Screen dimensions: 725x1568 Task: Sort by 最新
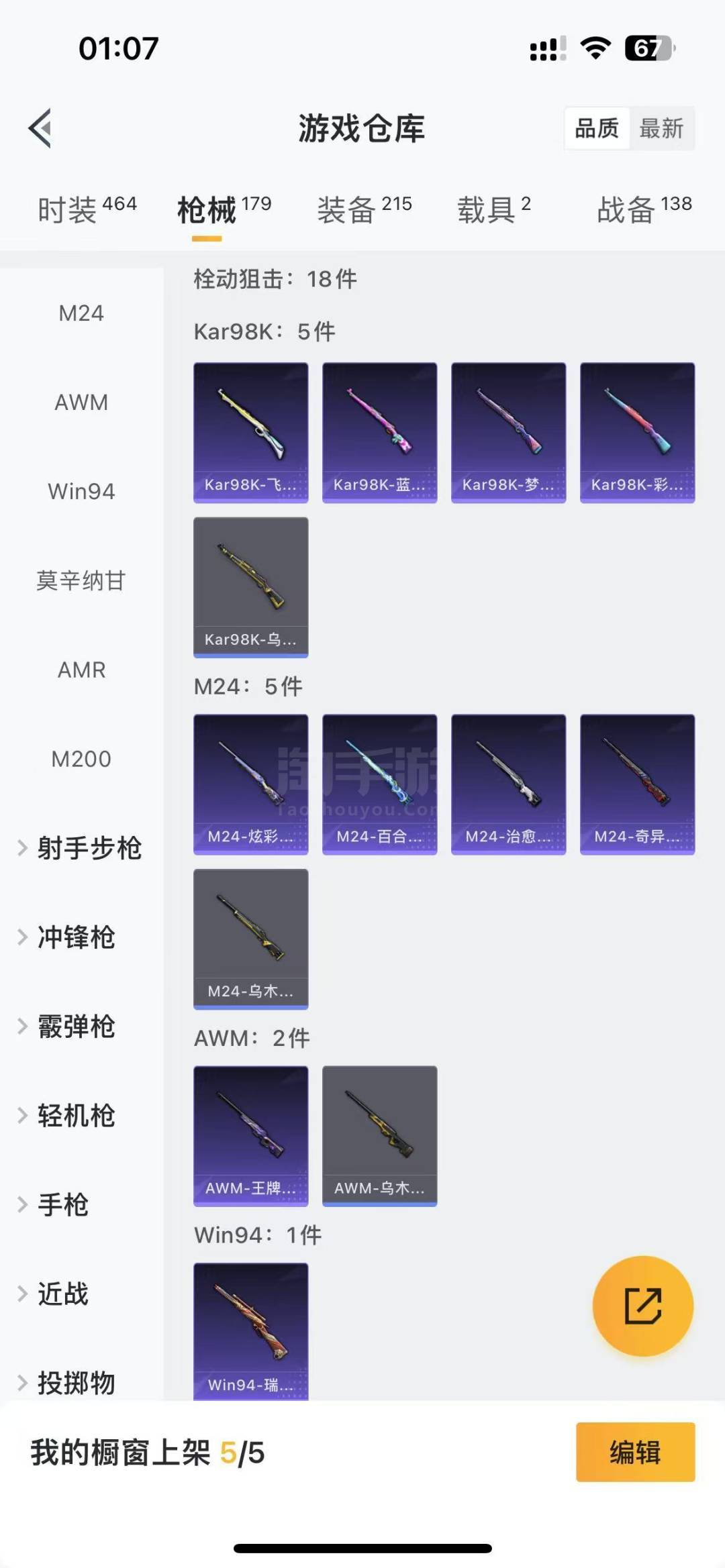point(661,128)
